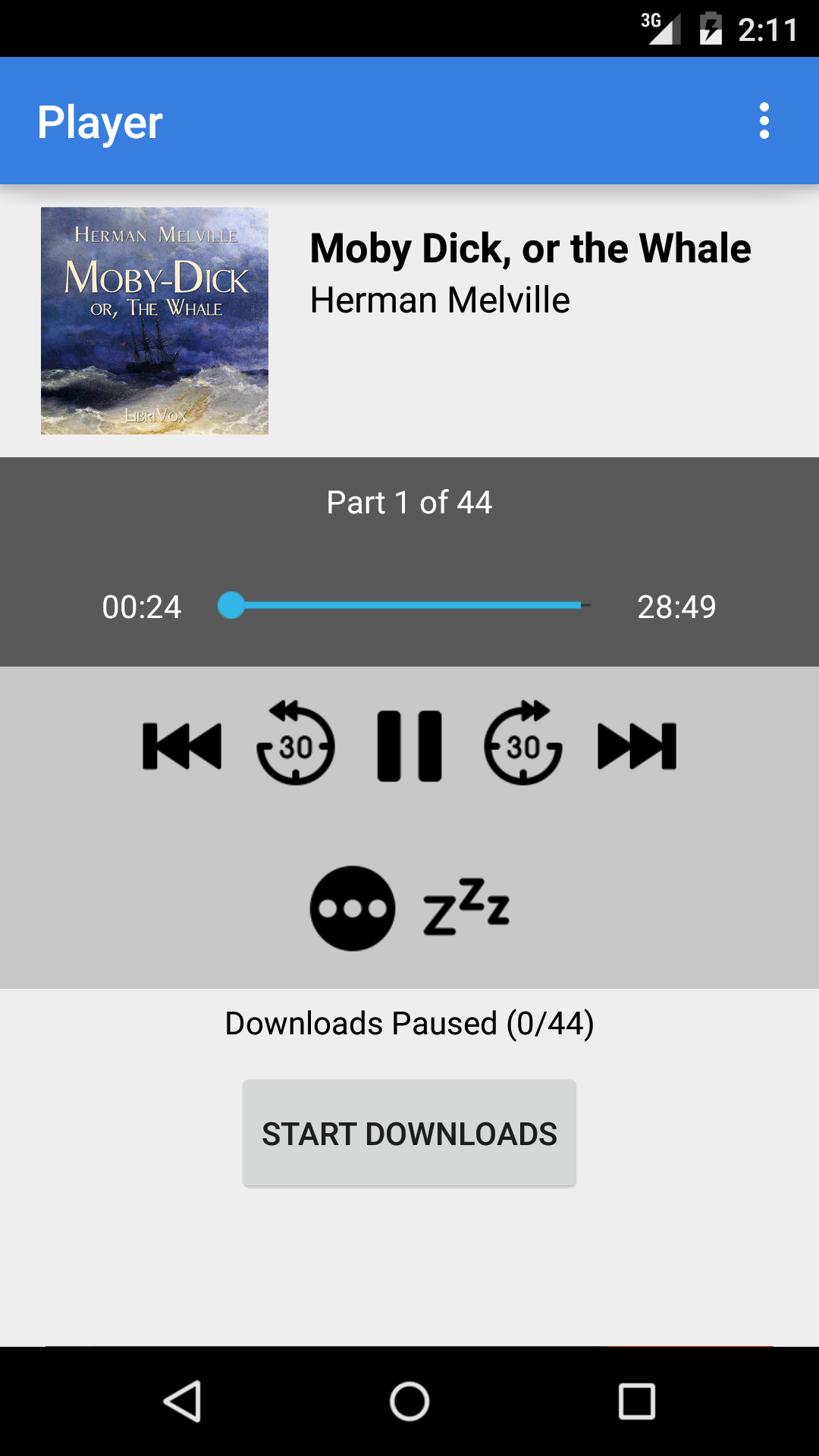Viewport: 819px width, 1456px height.
Task: Go back using the system back button
Action: tap(182, 1401)
